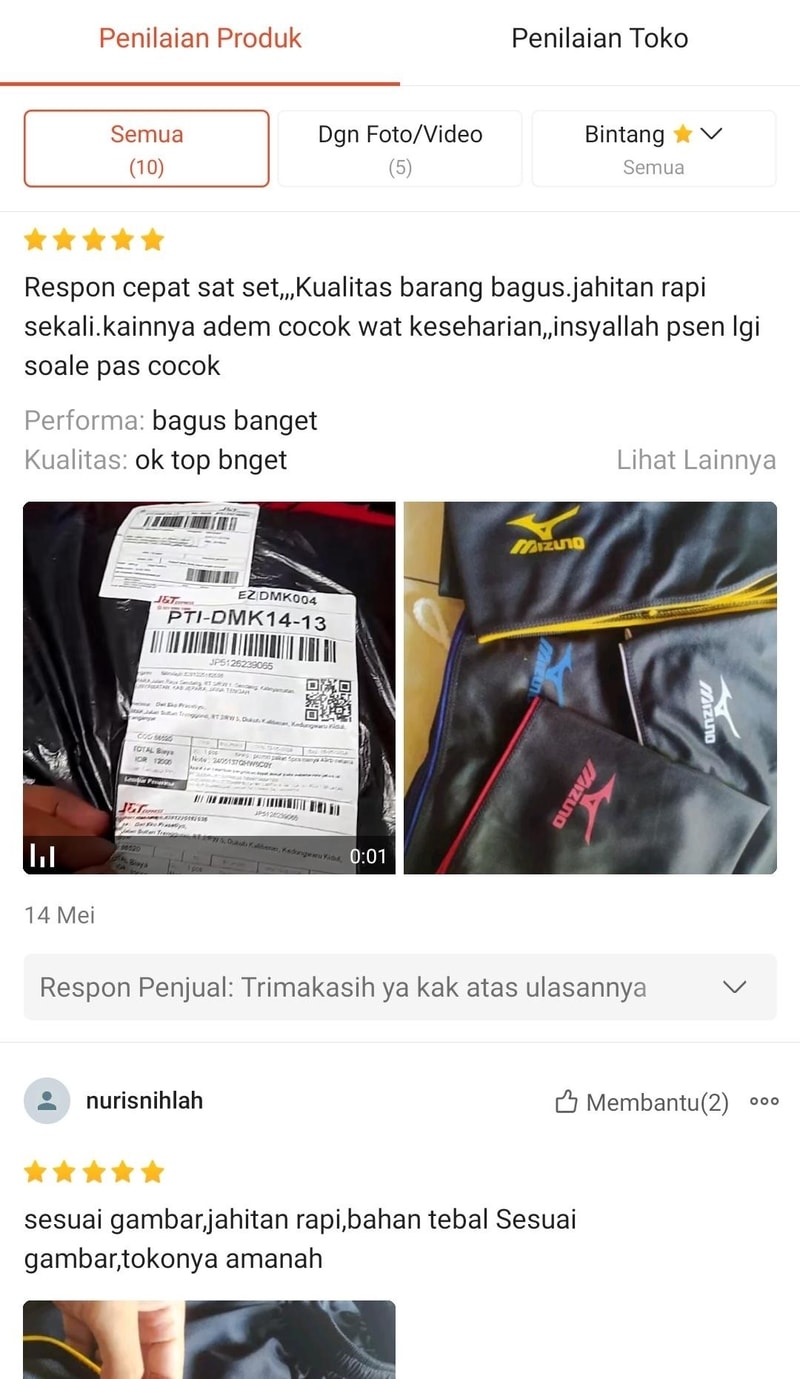Open the Bintang star rating dropdown
This screenshot has width=800, height=1379.
pyautogui.click(x=653, y=149)
